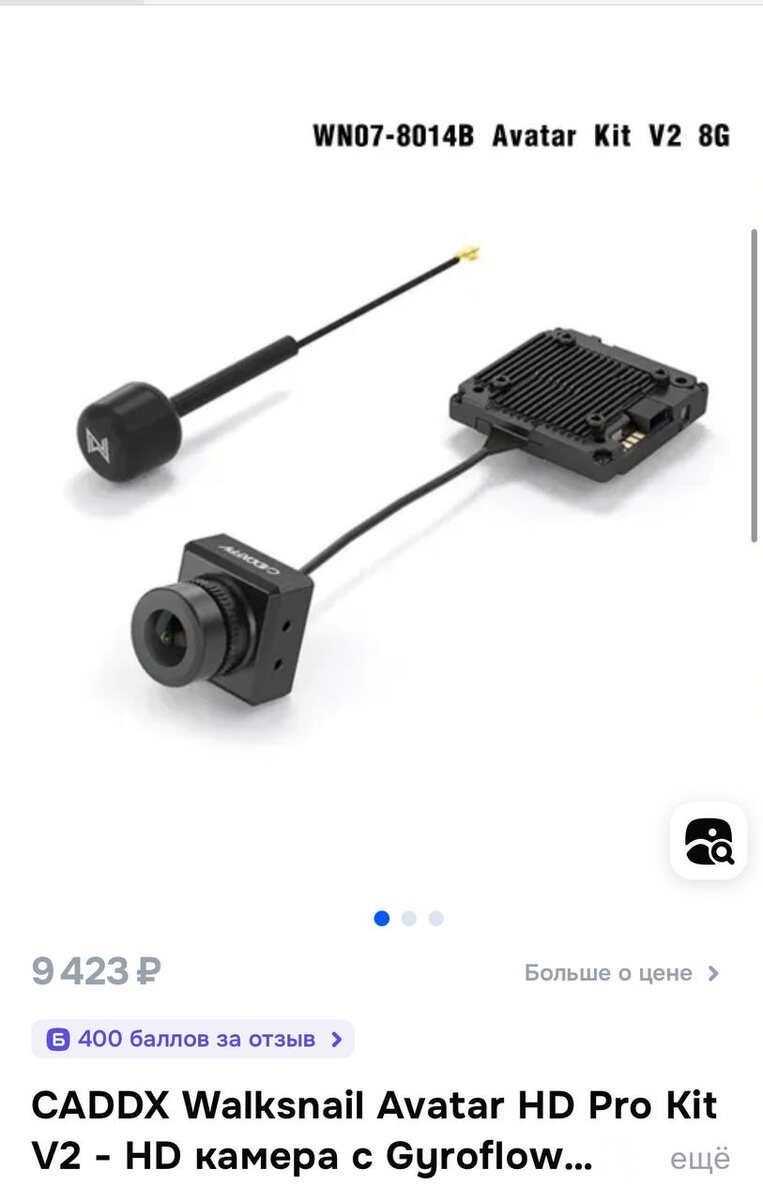This screenshot has height=1200, width=763.
Task: Open 'Больше о цене' price details
Action: pyautogui.click(x=622, y=973)
